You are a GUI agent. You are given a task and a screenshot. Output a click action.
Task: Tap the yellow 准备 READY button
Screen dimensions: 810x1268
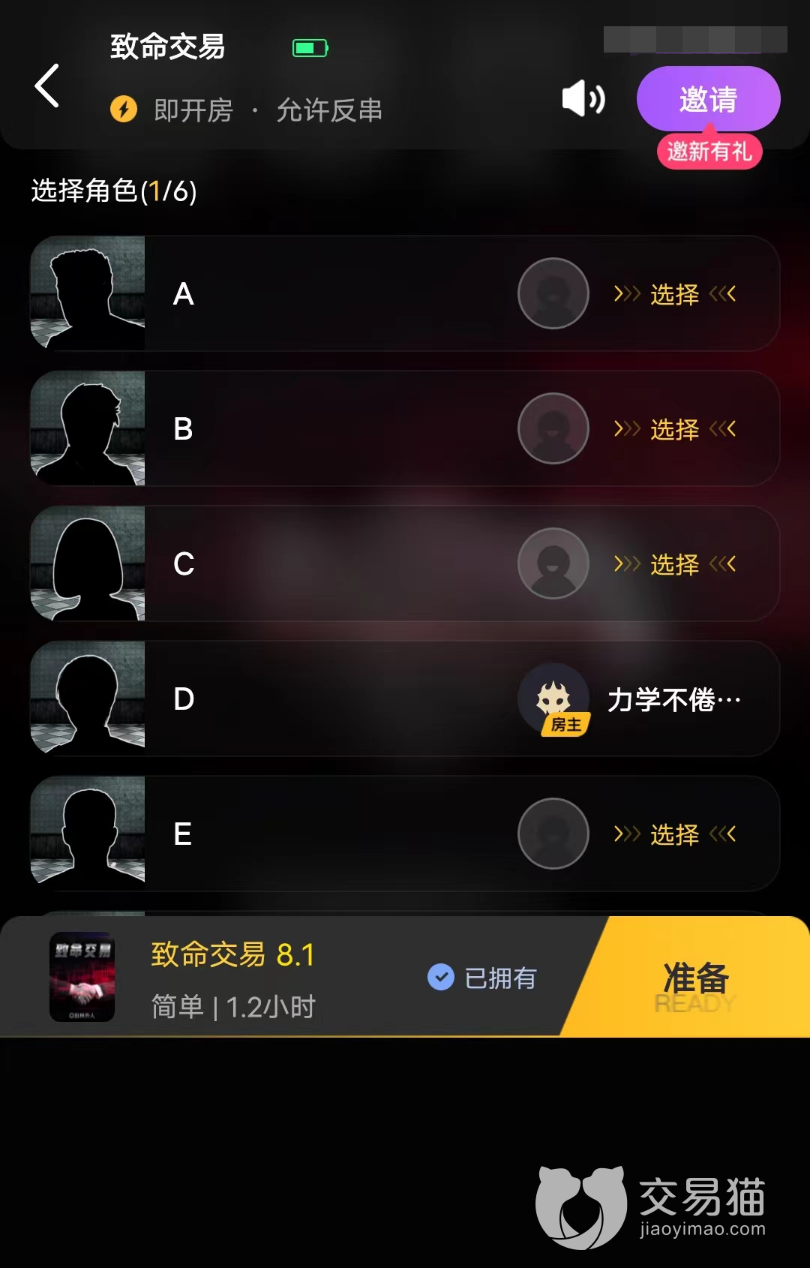[x=696, y=978]
